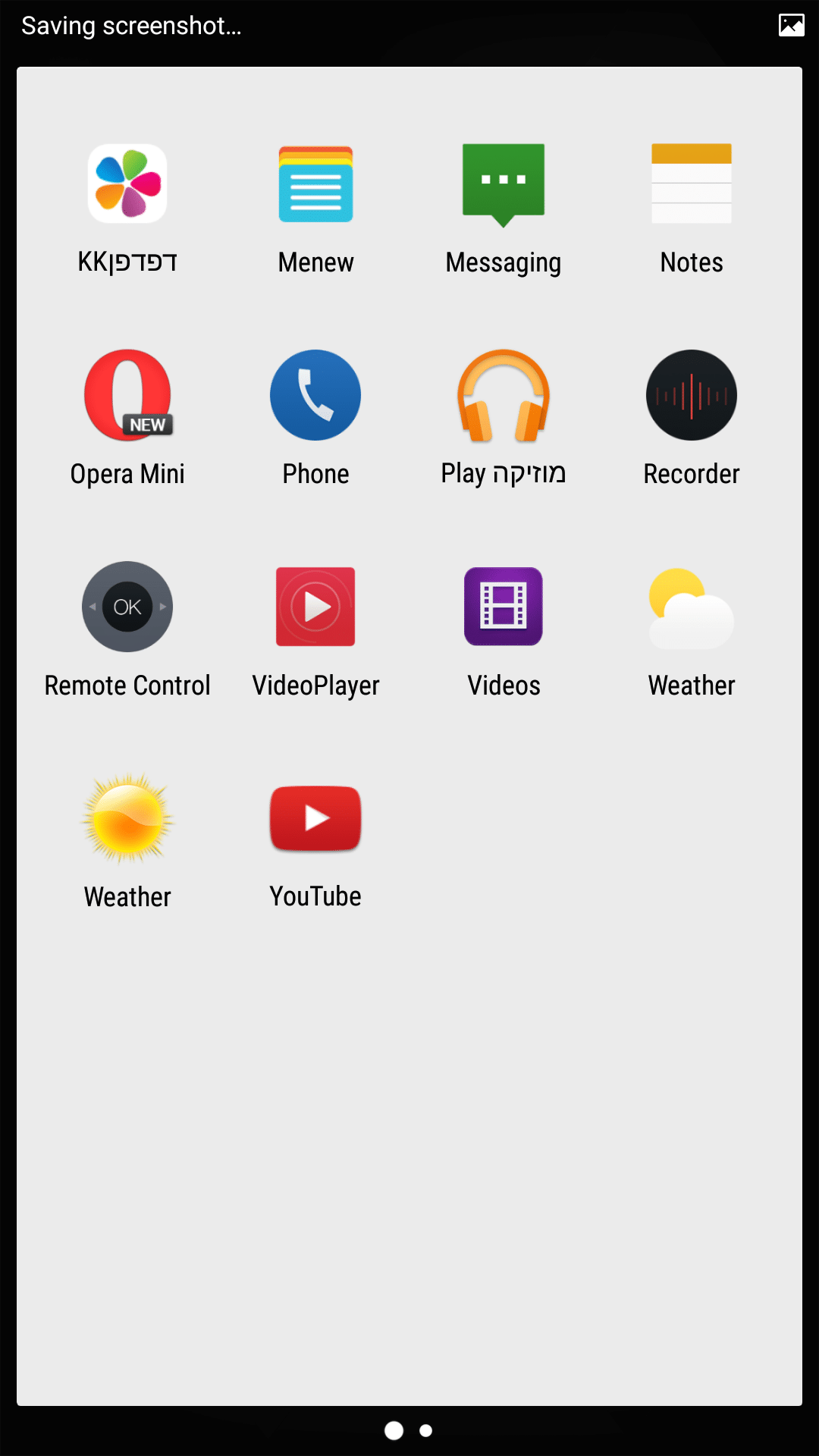Open the VideoPlayer app
The height and width of the screenshot is (1456, 819).
pyautogui.click(x=315, y=607)
